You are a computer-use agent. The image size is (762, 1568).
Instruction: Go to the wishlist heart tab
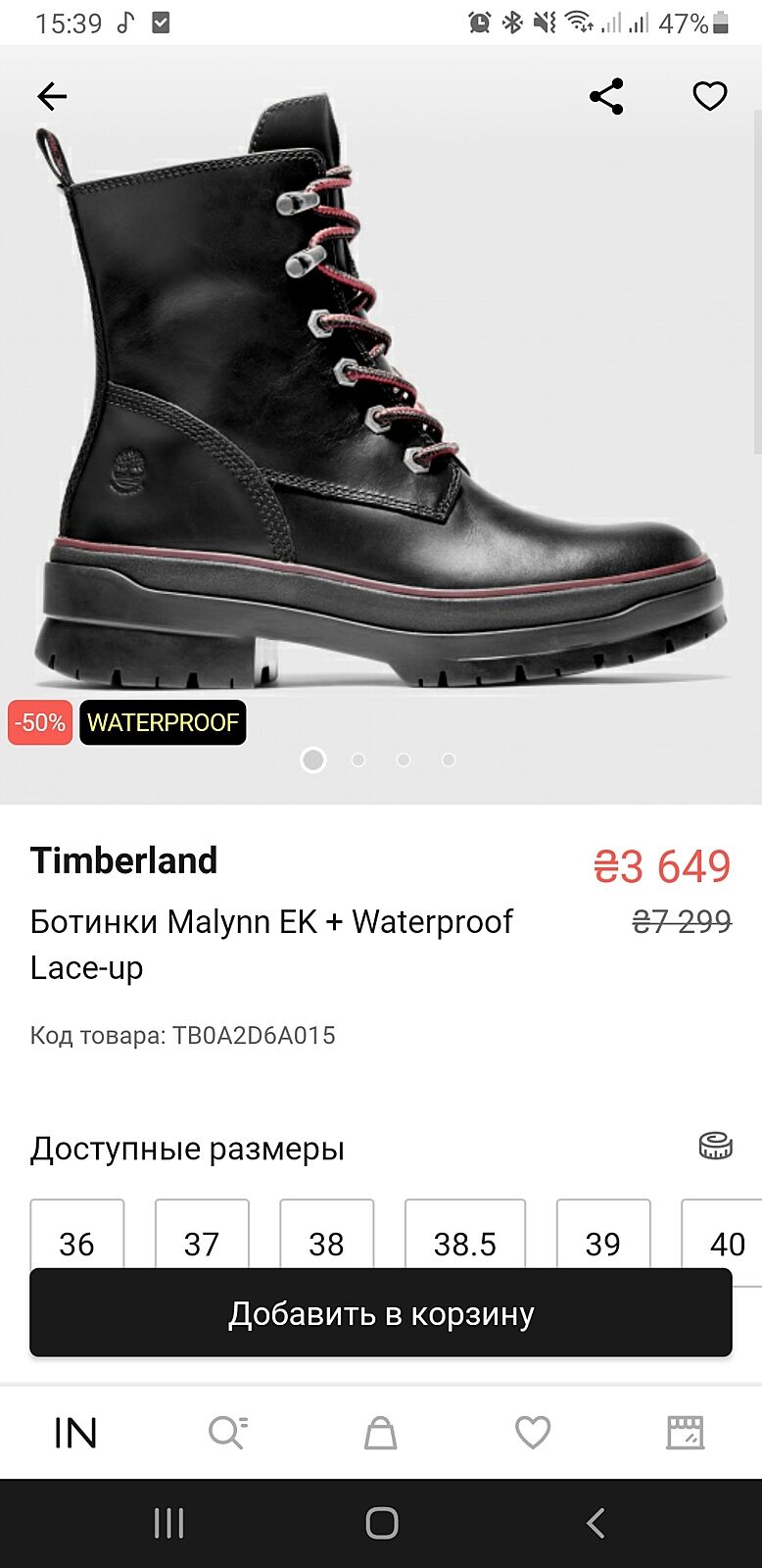coord(533,1433)
